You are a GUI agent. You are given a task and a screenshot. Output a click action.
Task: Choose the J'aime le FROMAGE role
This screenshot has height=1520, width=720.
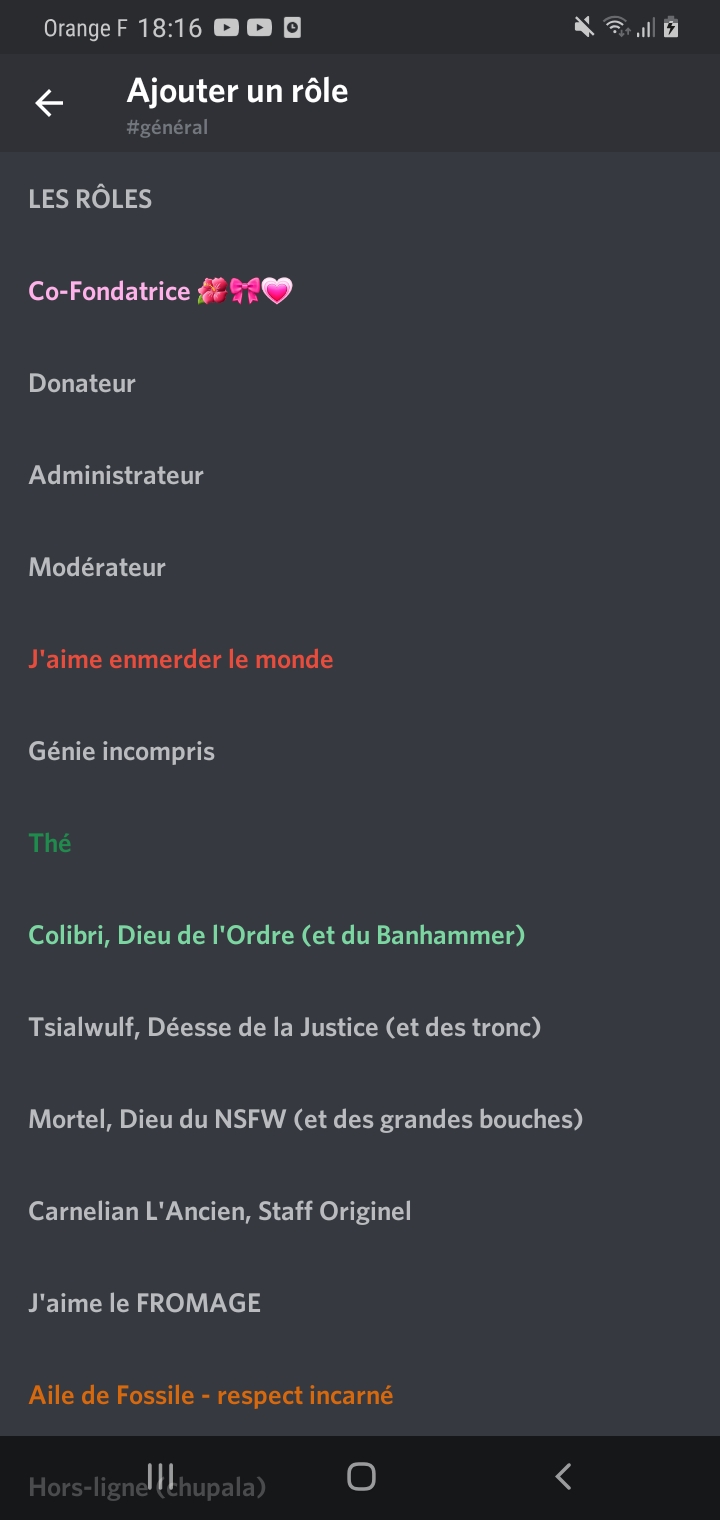click(x=145, y=1303)
